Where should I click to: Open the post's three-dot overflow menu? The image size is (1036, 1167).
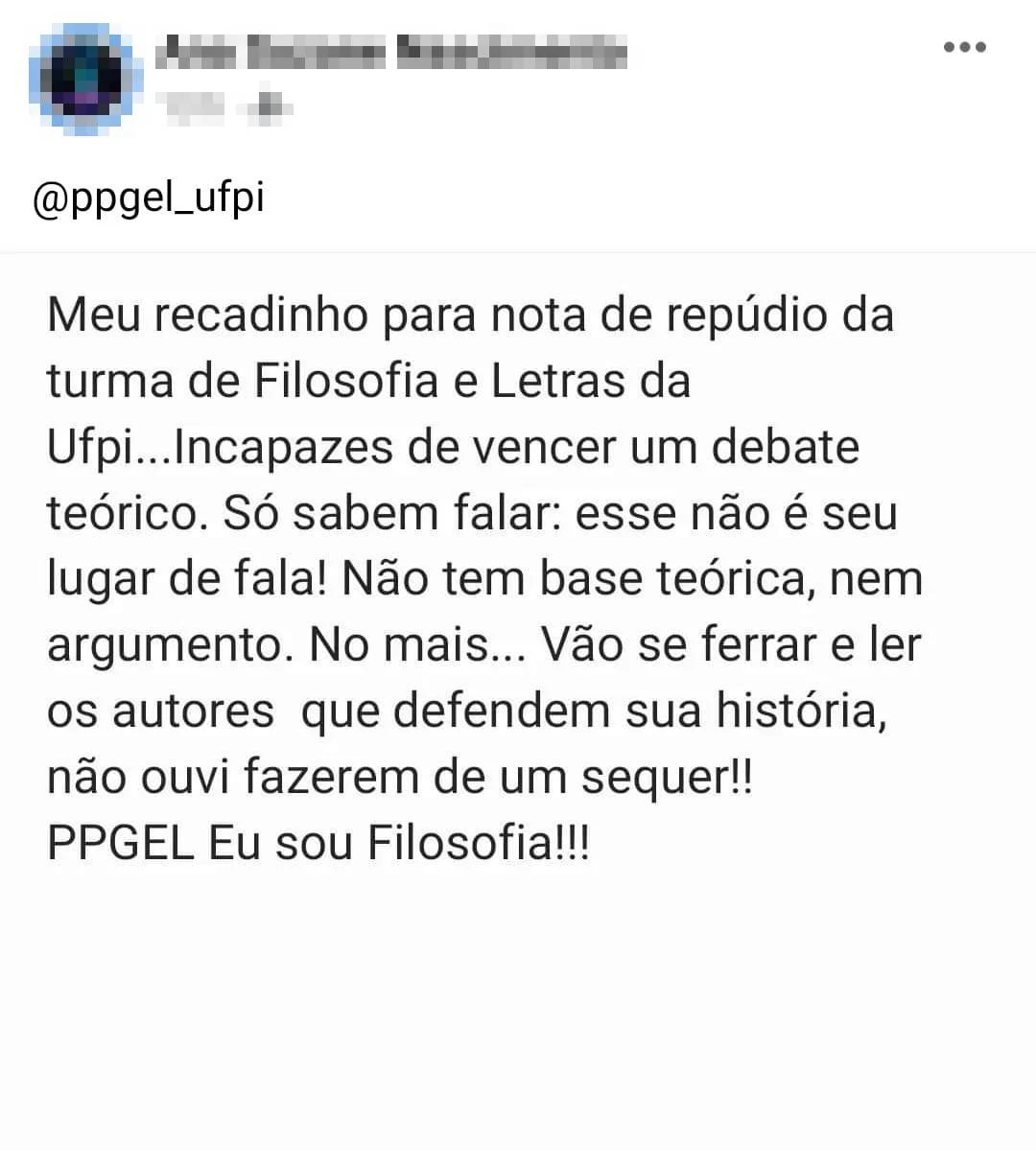point(964,47)
